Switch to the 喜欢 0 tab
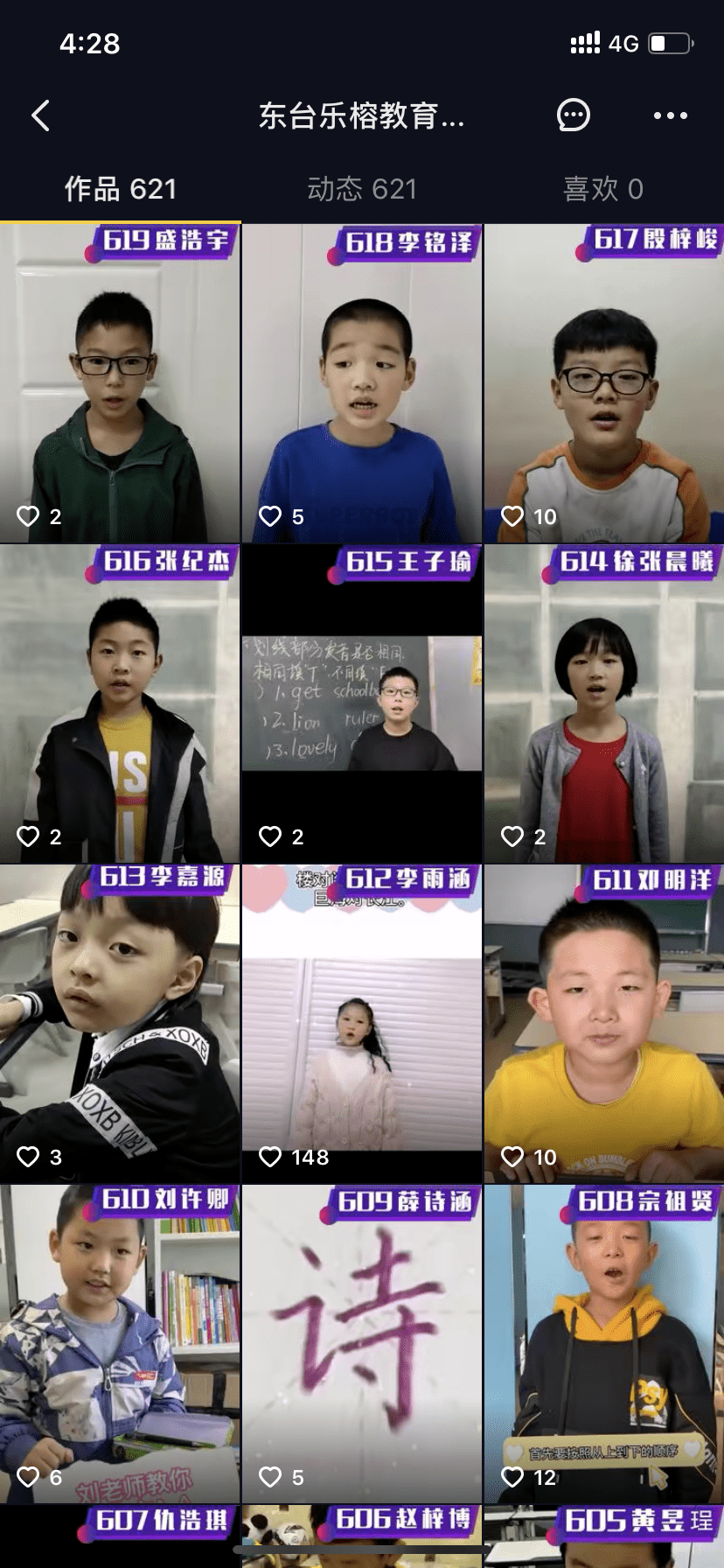This screenshot has width=724, height=1568. click(x=603, y=189)
